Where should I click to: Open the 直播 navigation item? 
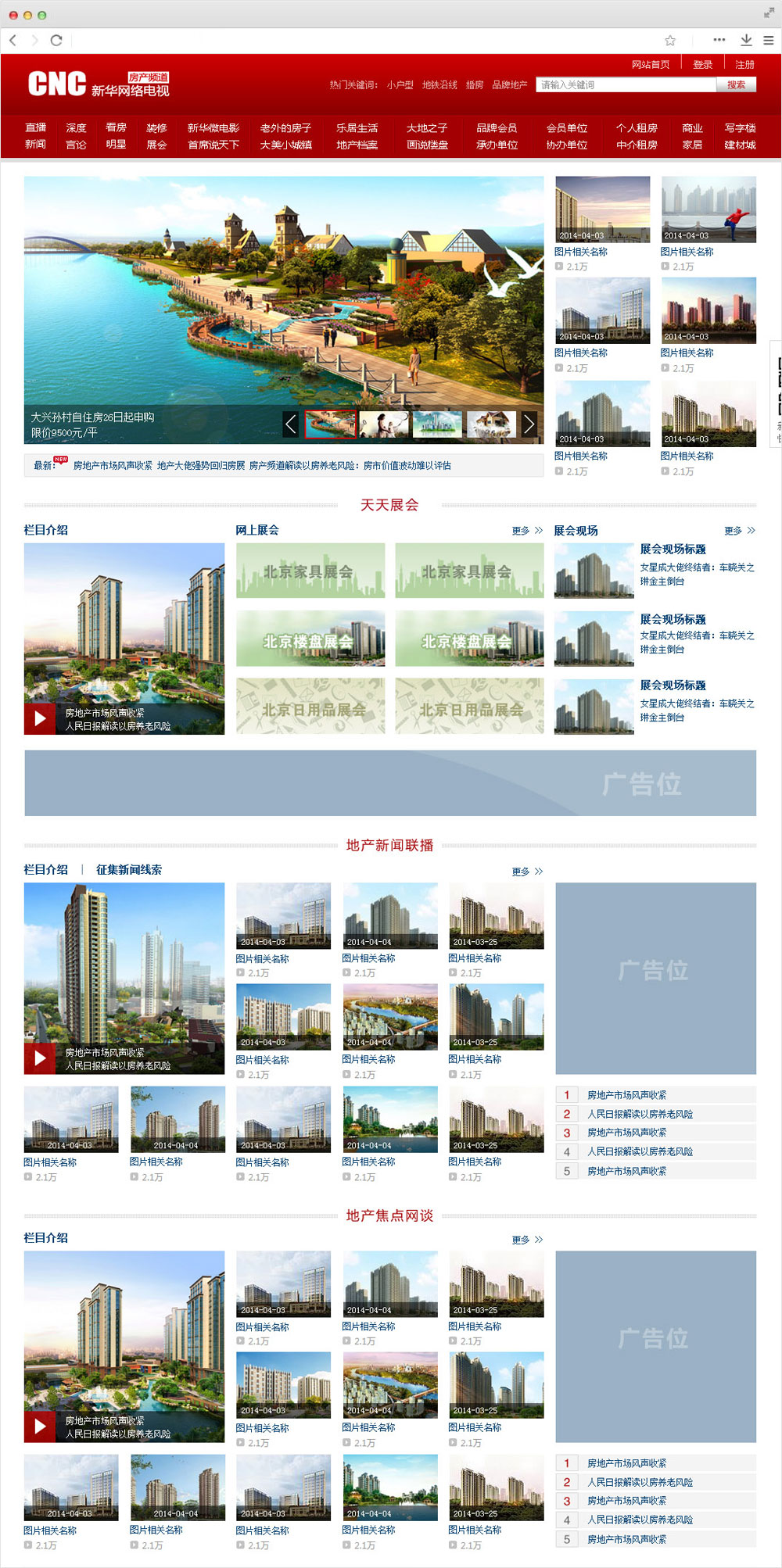coord(36,127)
